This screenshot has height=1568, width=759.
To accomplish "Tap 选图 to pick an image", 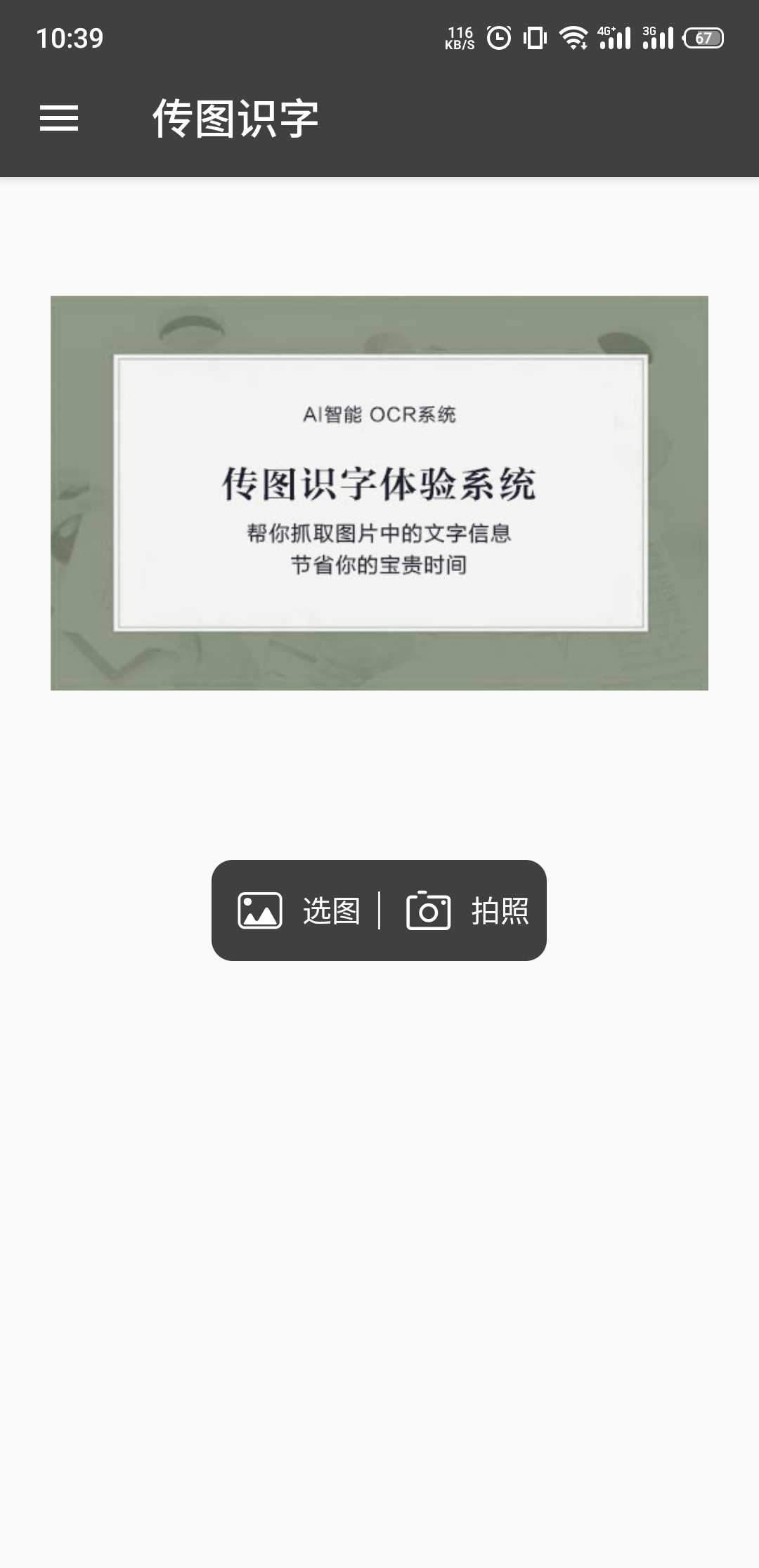I will tap(299, 910).
